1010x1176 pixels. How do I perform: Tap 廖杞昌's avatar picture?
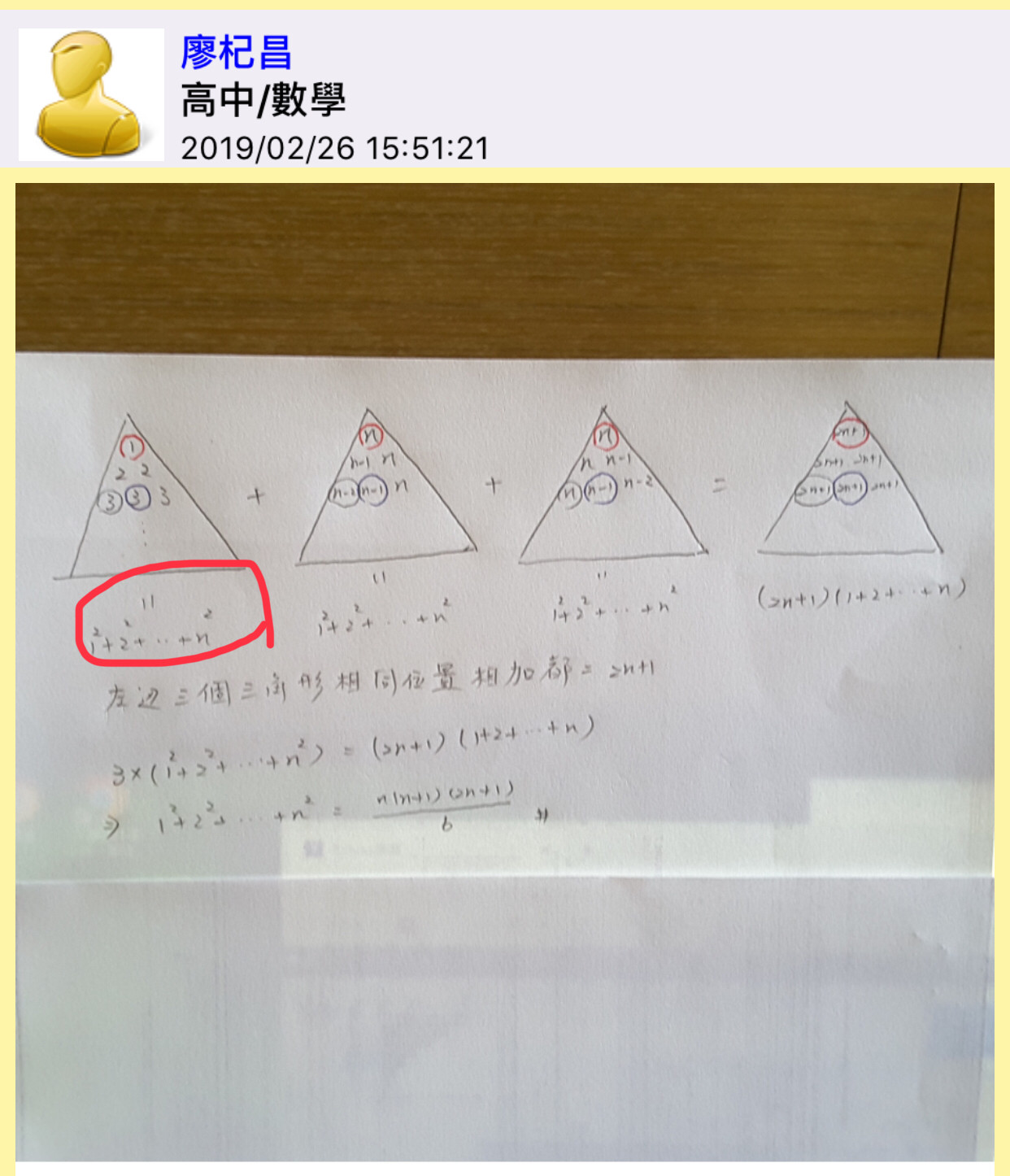91,94
